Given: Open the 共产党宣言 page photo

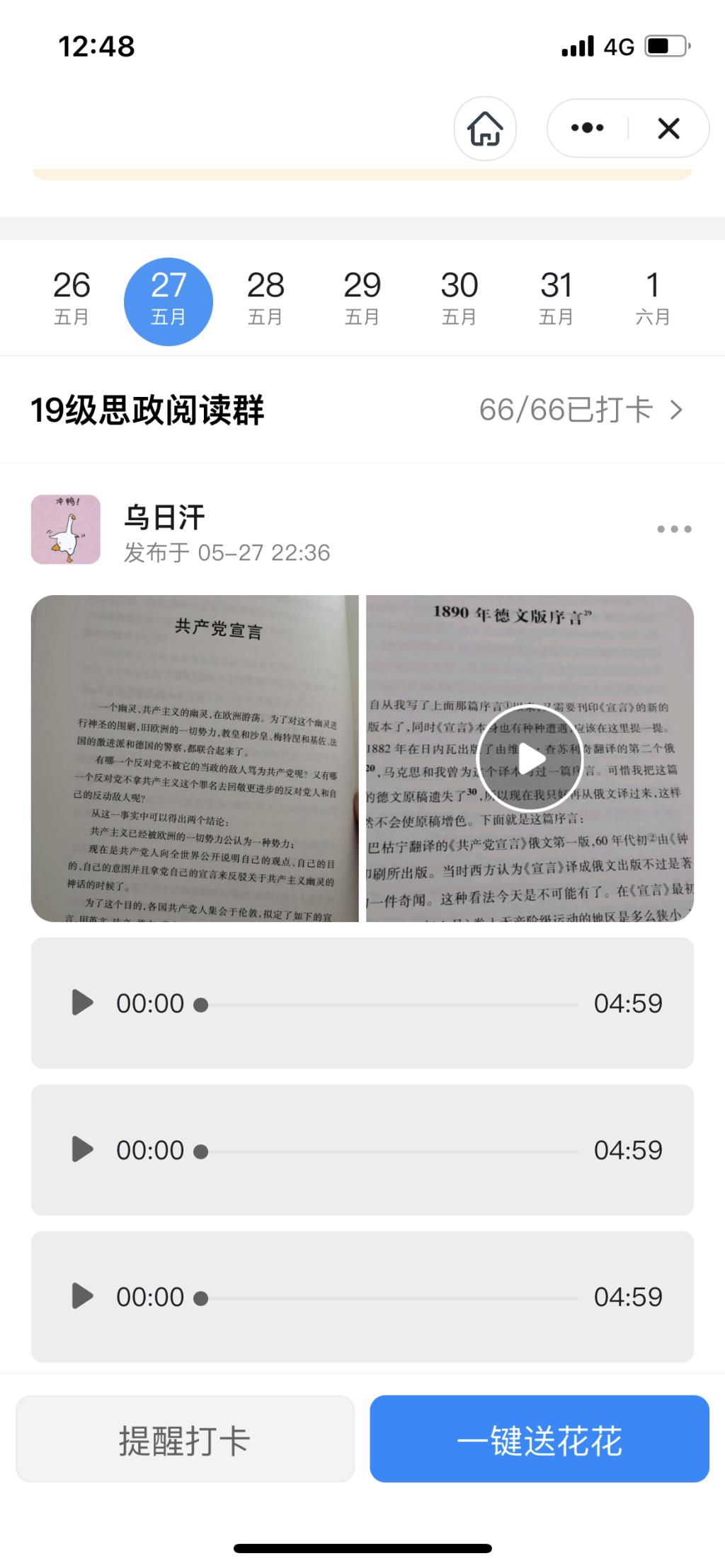Looking at the screenshot, I should pyautogui.click(x=195, y=758).
